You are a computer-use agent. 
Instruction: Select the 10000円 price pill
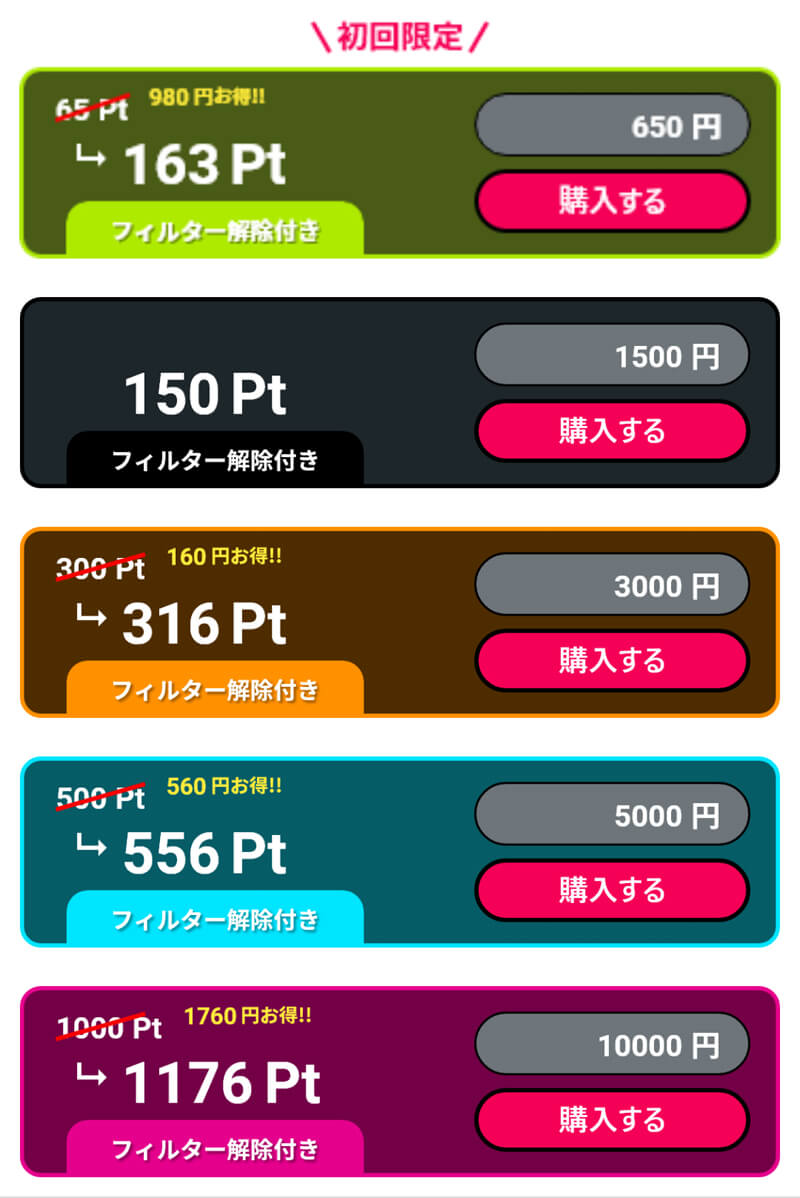pos(612,1044)
